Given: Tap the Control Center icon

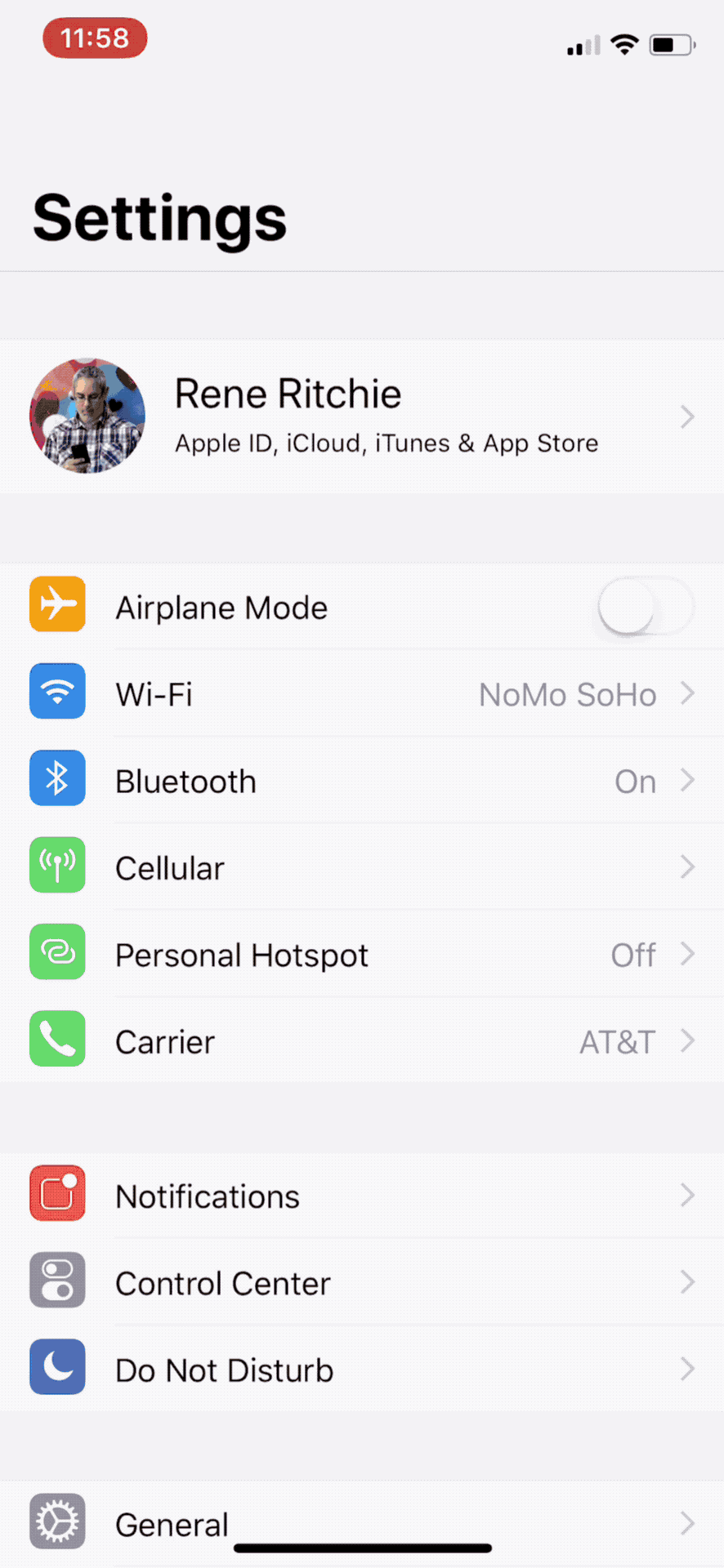Looking at the screenshot, I should [x=57, y=1280].
